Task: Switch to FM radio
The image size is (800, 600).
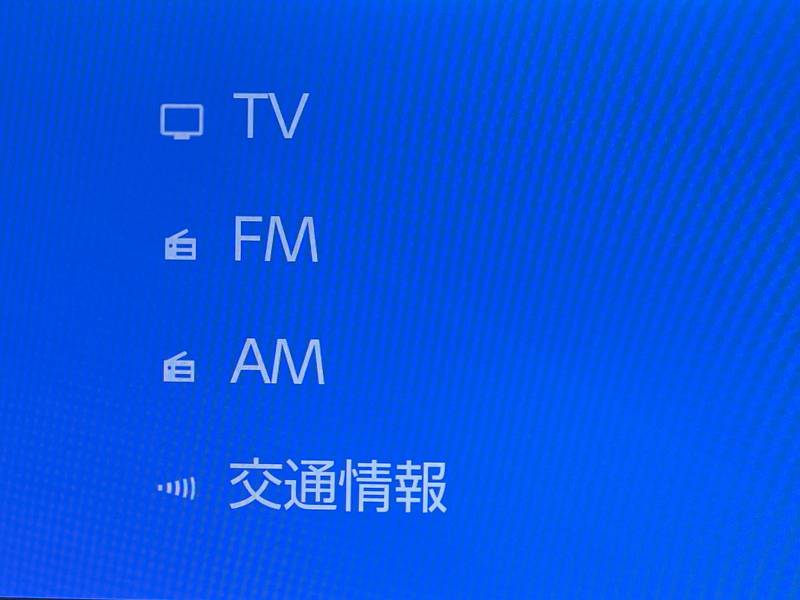Action: (x=273, y=242)
